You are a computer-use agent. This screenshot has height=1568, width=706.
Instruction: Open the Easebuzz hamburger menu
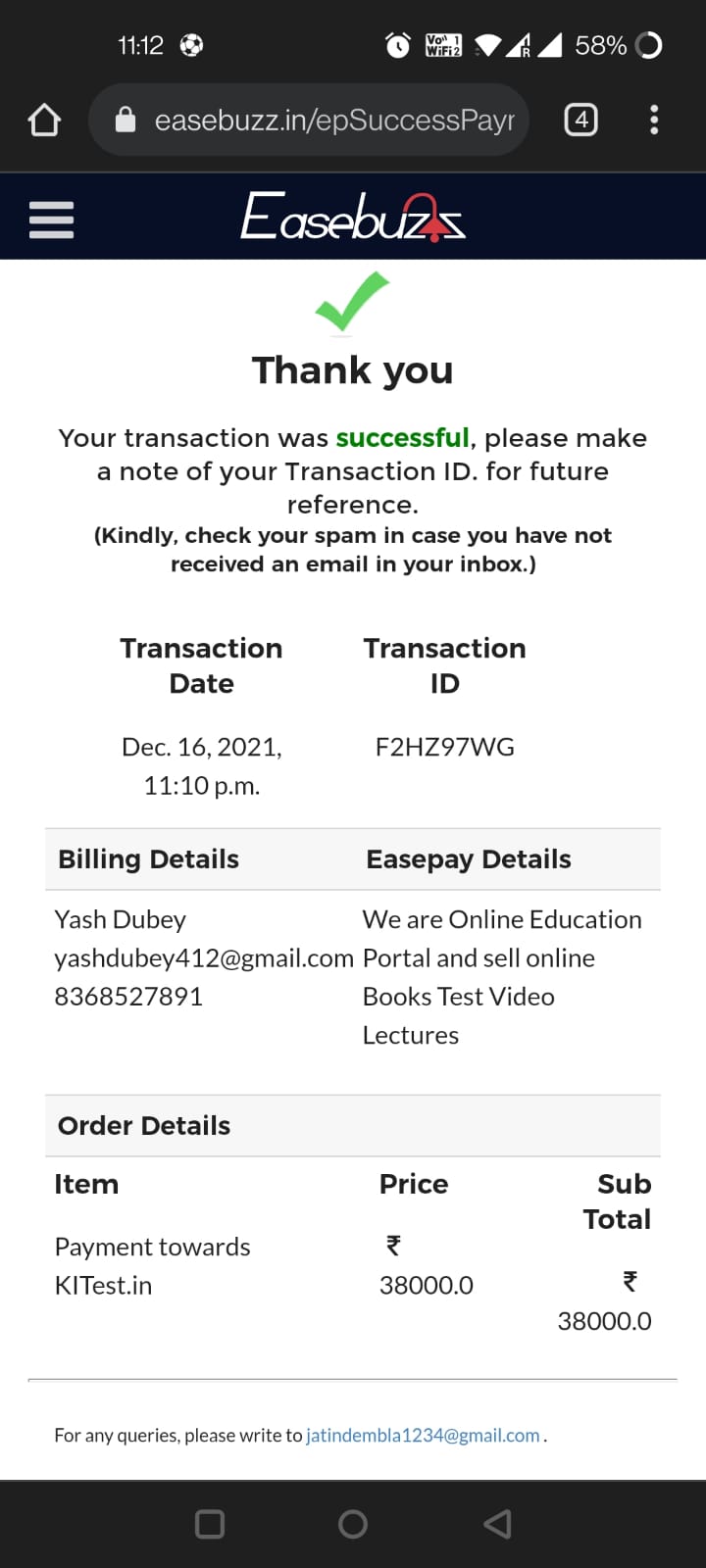coord(52,220)
